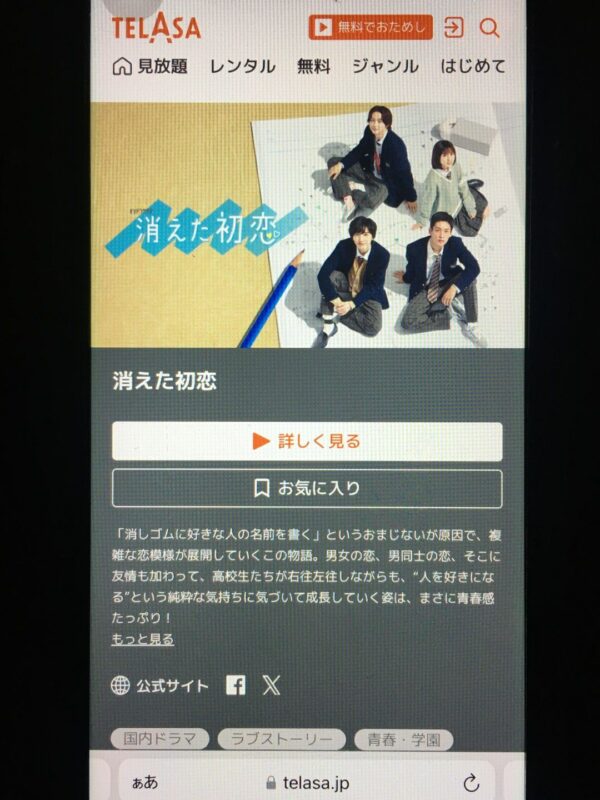
Task: Select the ラブストーリー chip
Action: (281, 740)
